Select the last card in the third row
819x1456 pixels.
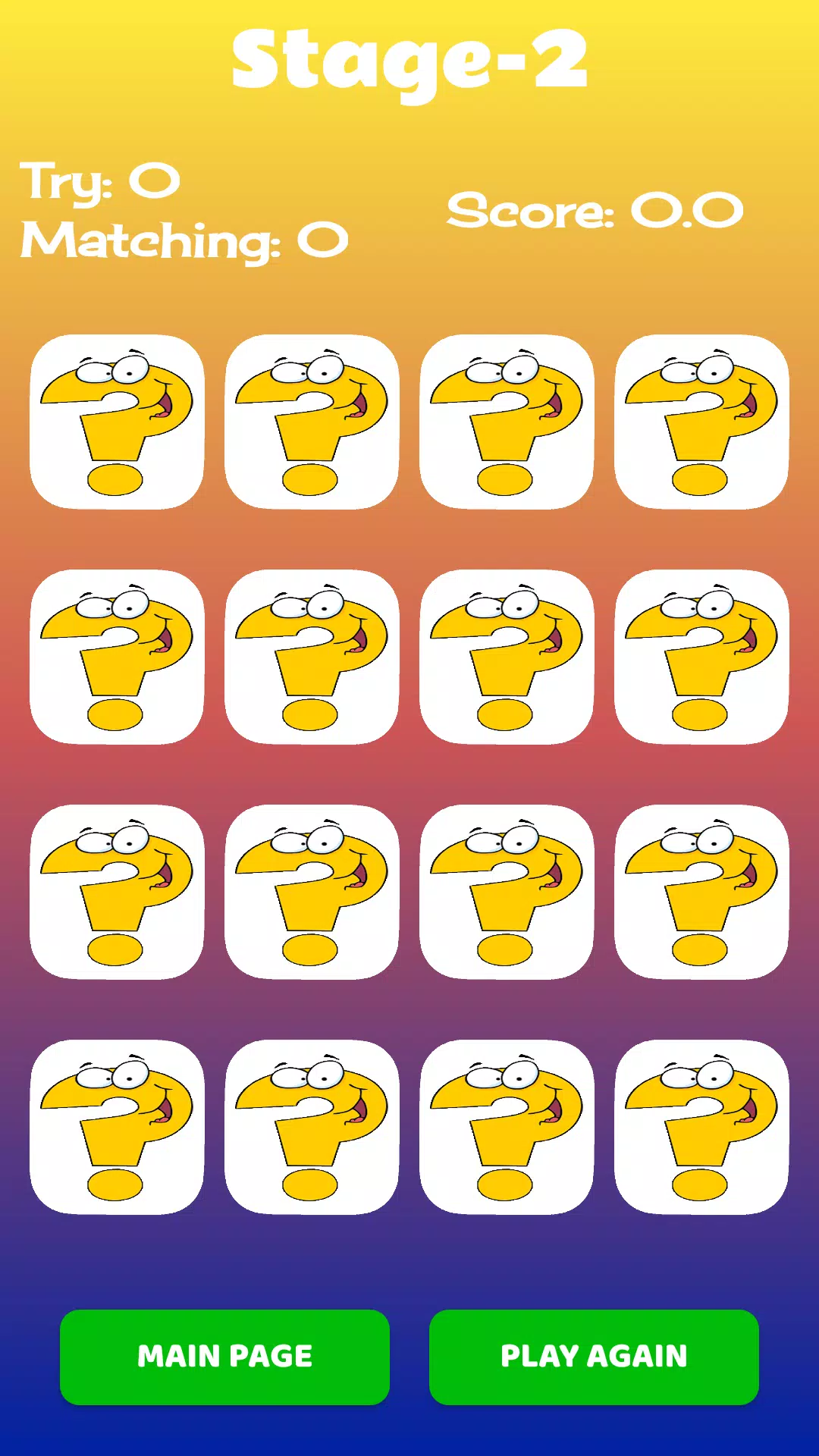(700, 893)
